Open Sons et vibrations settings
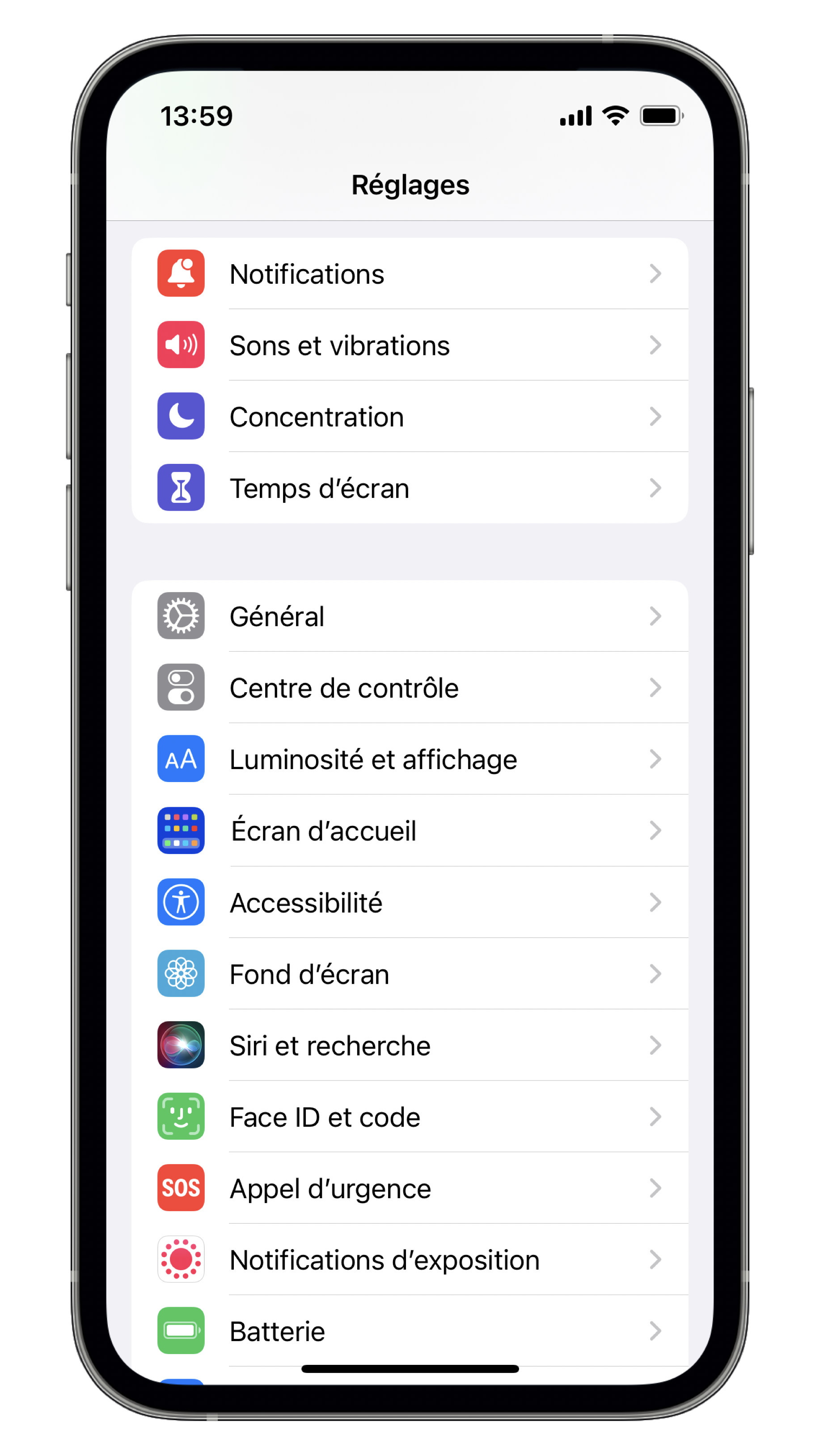This screenshot has width=820, height=1456. coord(410,345)
